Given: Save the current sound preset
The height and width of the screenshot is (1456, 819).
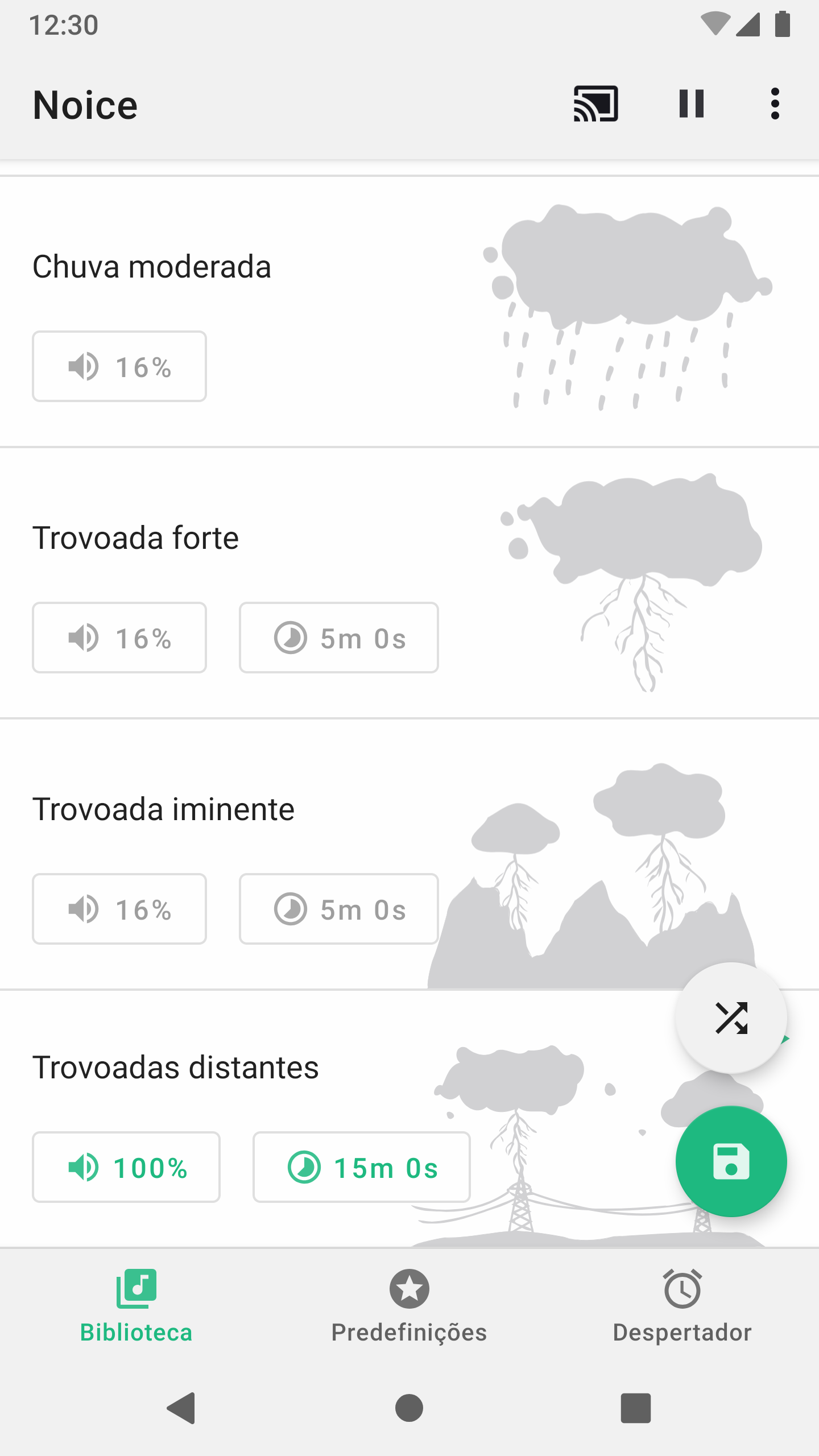Looking at the screenshot, I should [731, 1161].
